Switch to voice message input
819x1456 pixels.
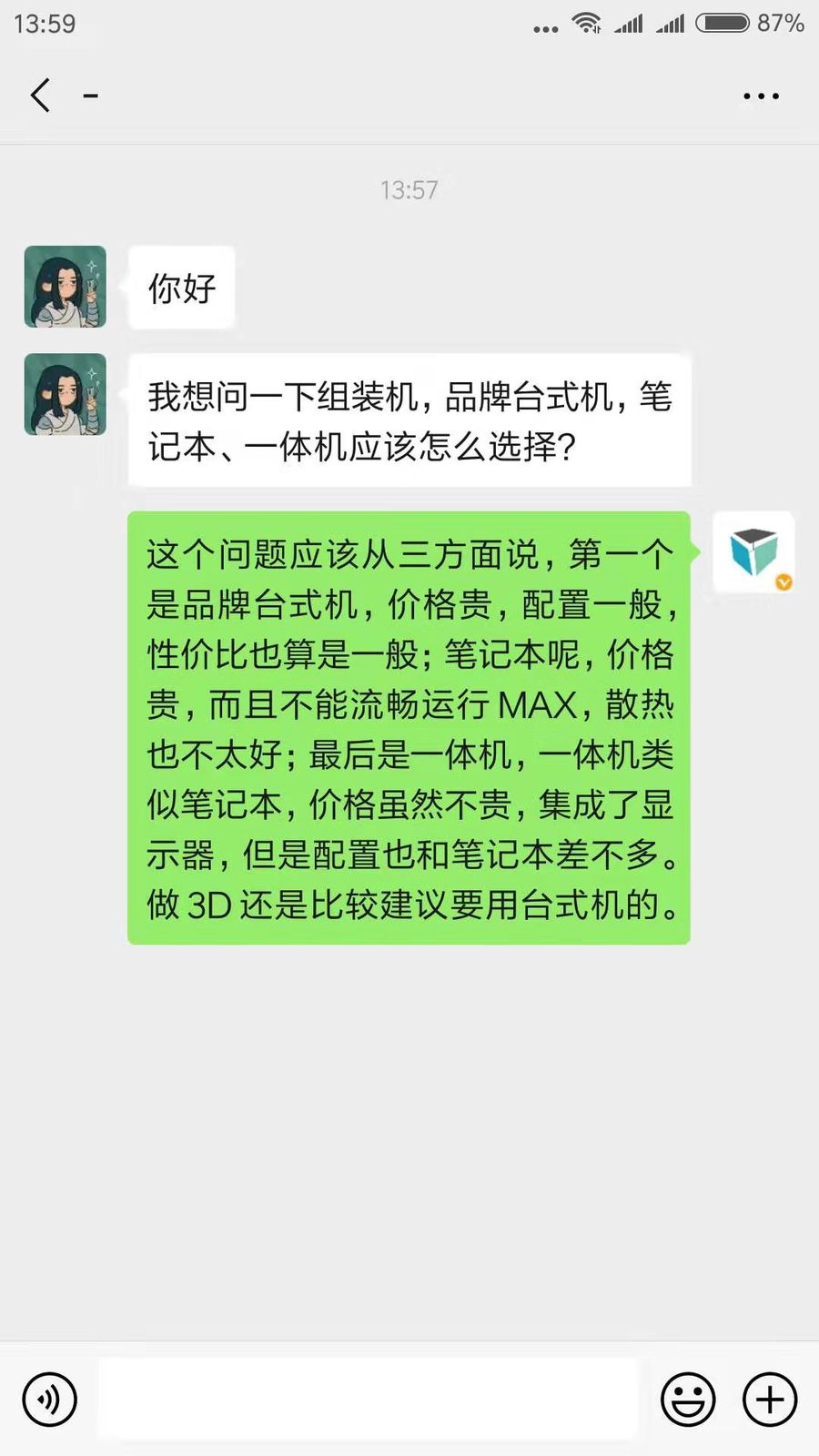tap(49, 1400)
